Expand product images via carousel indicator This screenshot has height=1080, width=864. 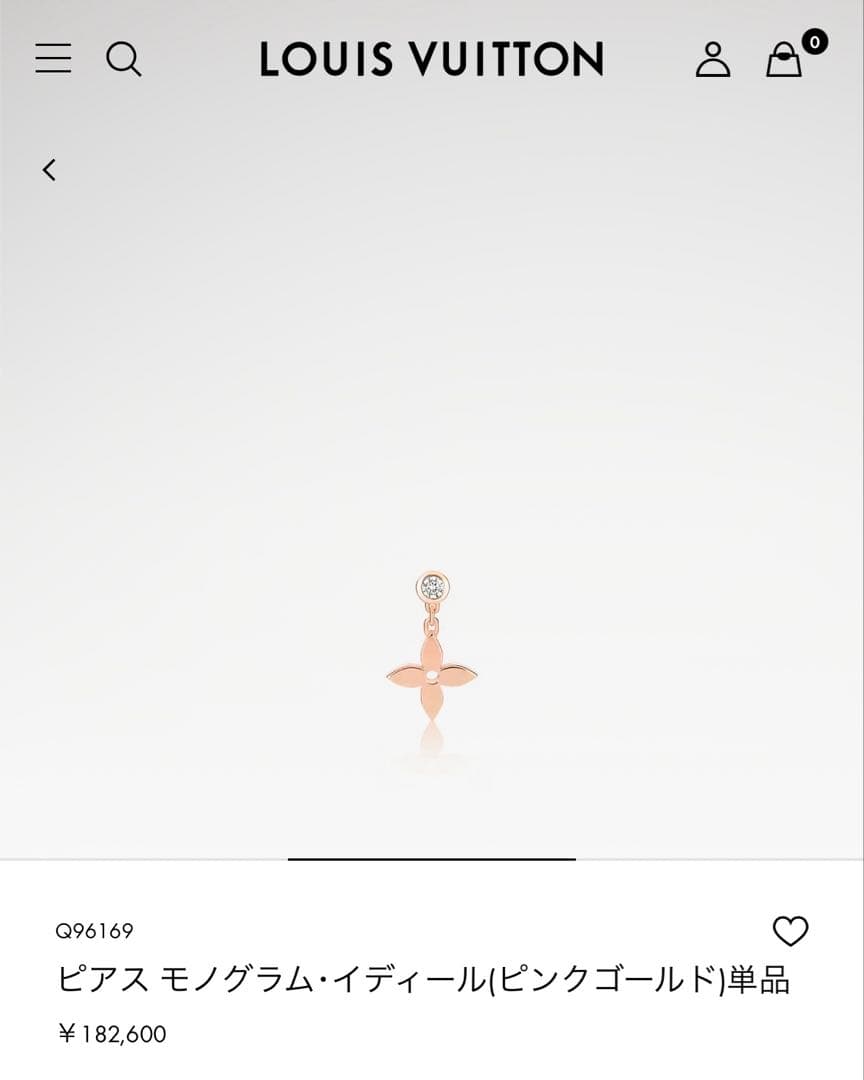point(431,858)
